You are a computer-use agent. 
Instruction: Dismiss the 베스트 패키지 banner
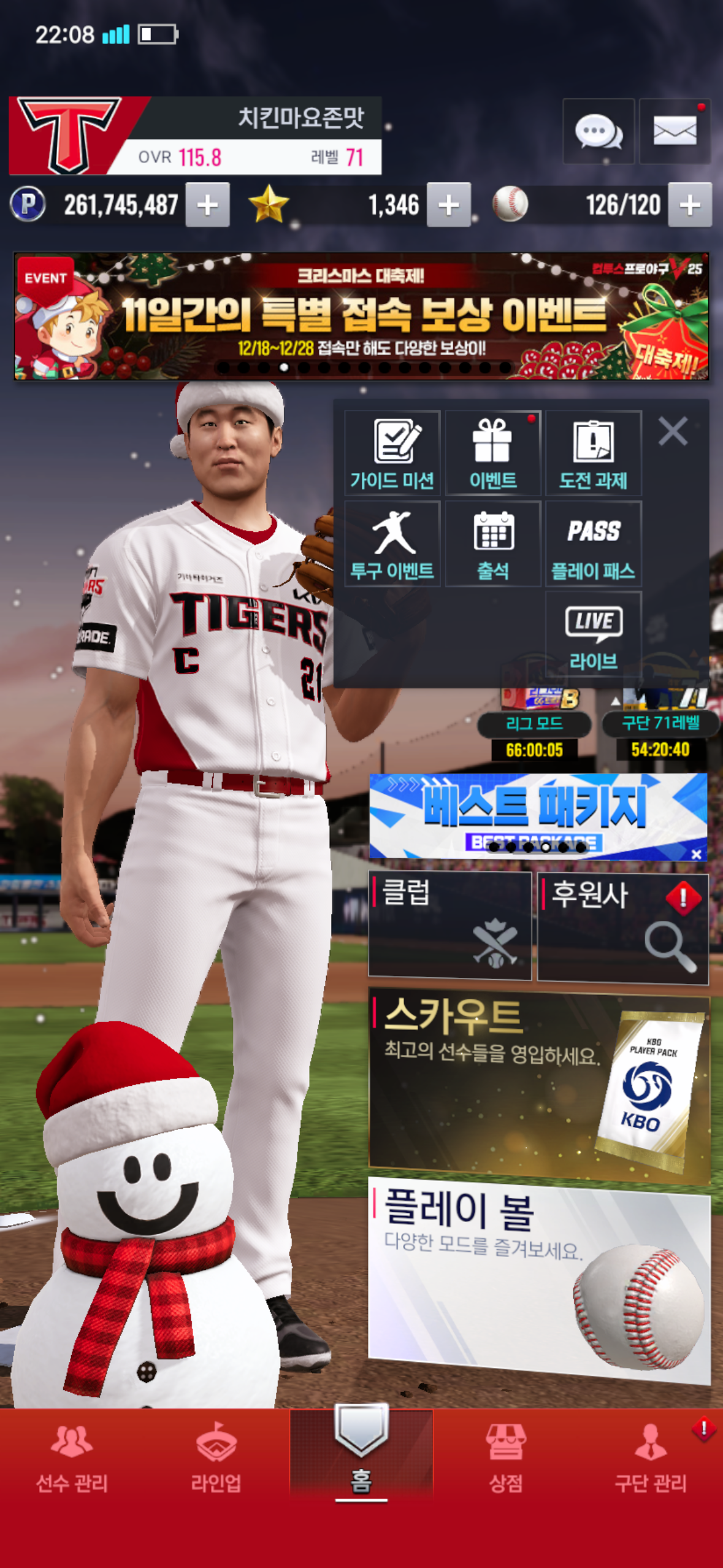(x=696, y=854)
